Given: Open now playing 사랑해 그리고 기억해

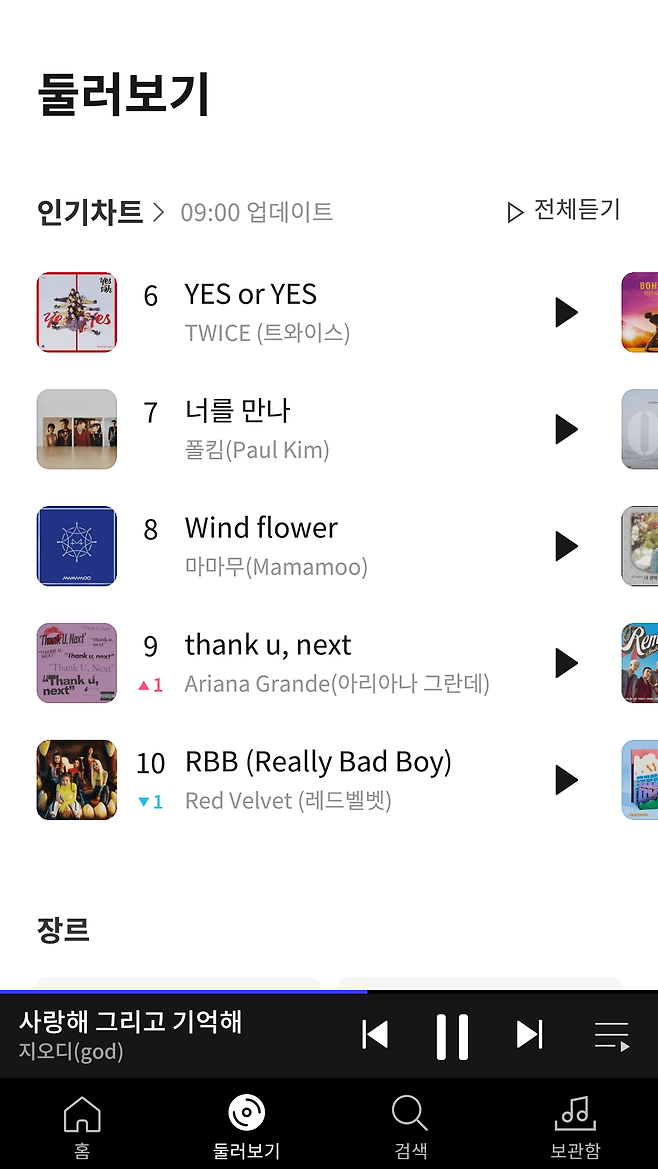Looking at the screenshot, I should (x=130, y=1034).
